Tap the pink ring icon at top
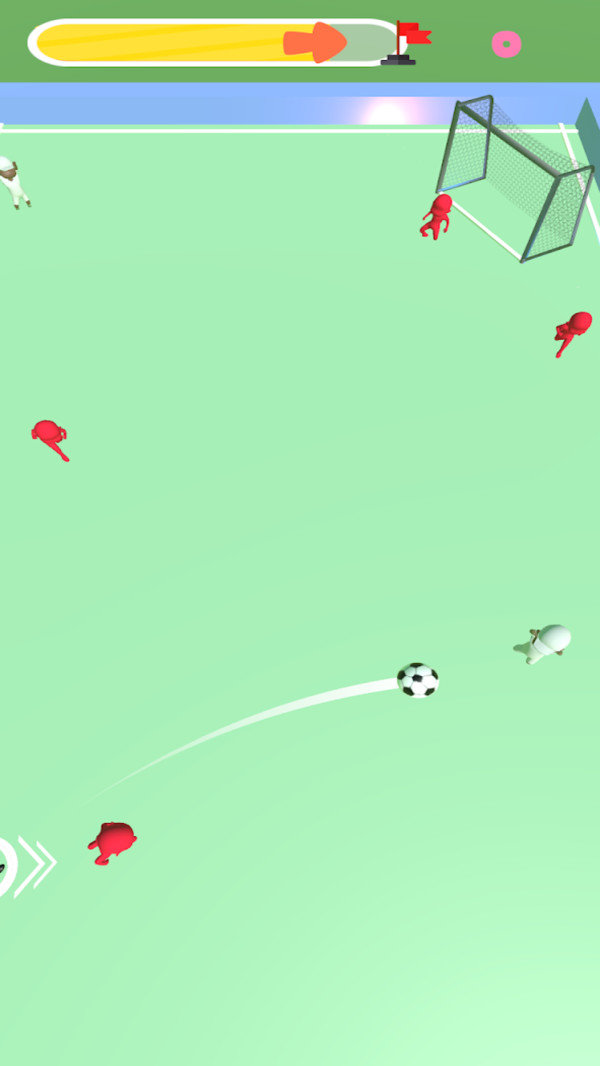 (x=506, y=44)
